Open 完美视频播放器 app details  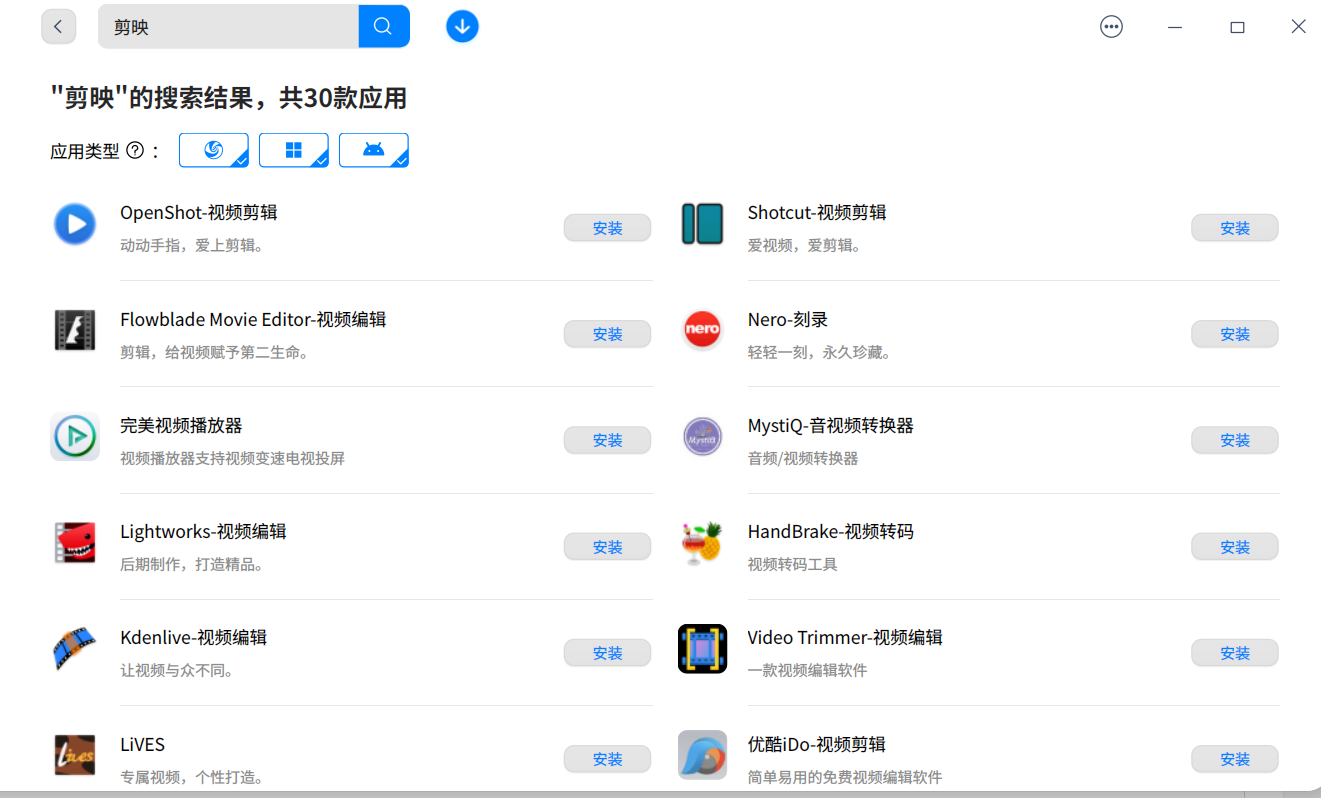181,426
